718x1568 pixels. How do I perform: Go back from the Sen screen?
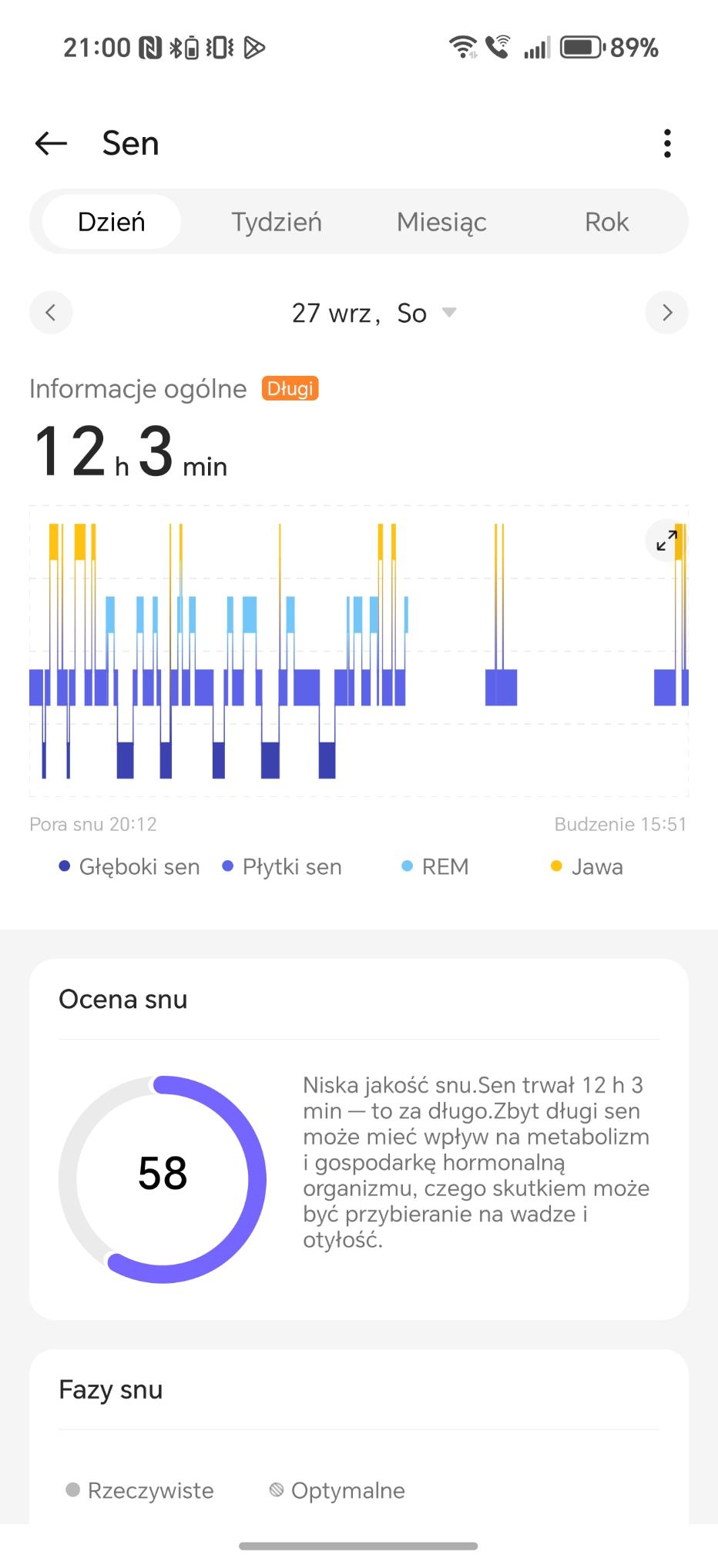click(52, 143)
